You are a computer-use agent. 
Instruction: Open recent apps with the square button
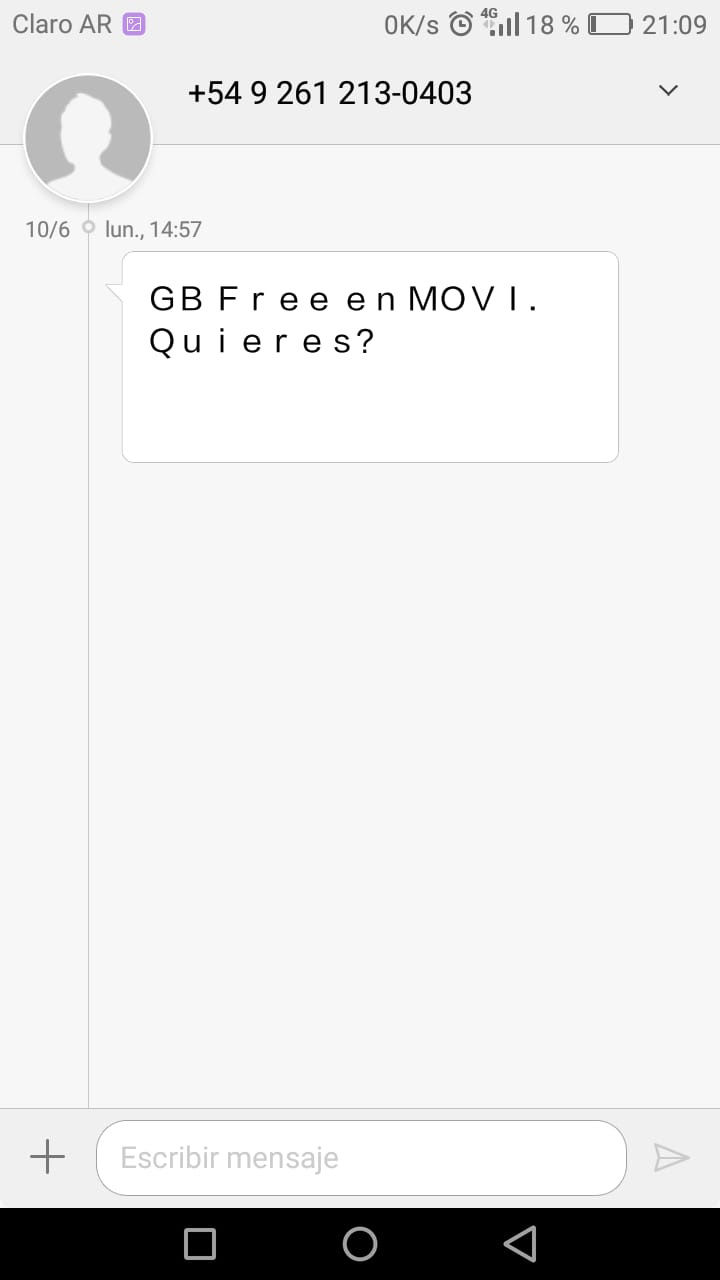point(200,1244)
